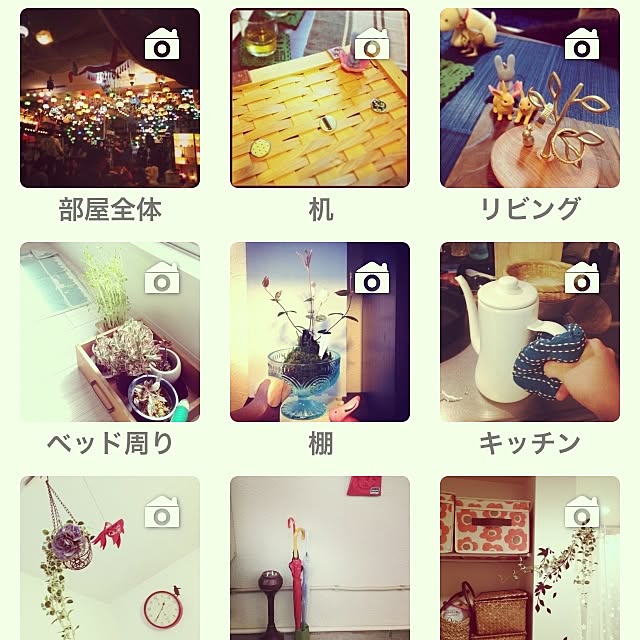Take a photo for 棚 via camera icon
This screenshot has height=640, width=640.
[x=372, y=278]
